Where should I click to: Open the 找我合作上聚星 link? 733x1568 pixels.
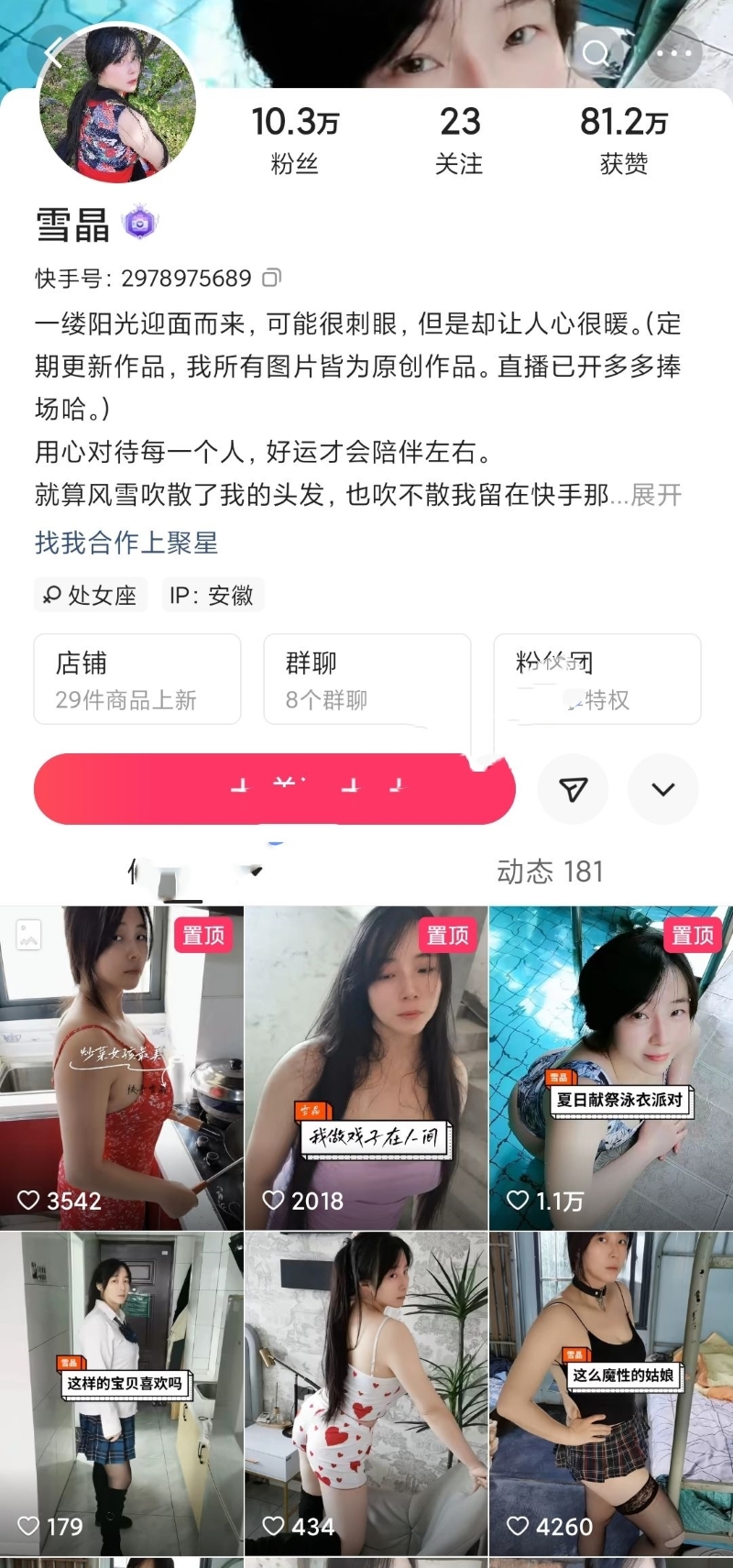126,543
